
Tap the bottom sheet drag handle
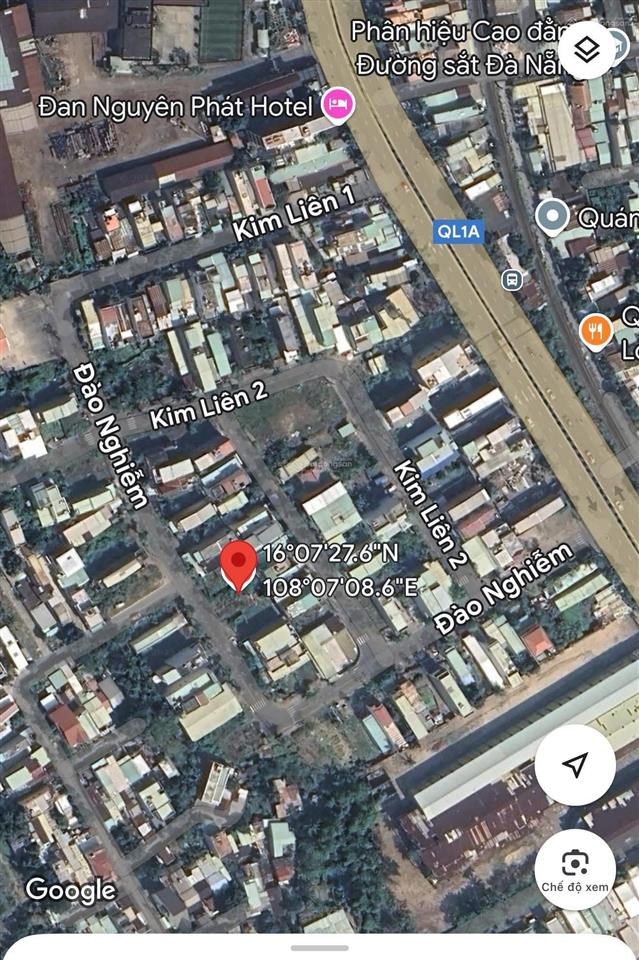pyautogui.click(x=319, y=947)
